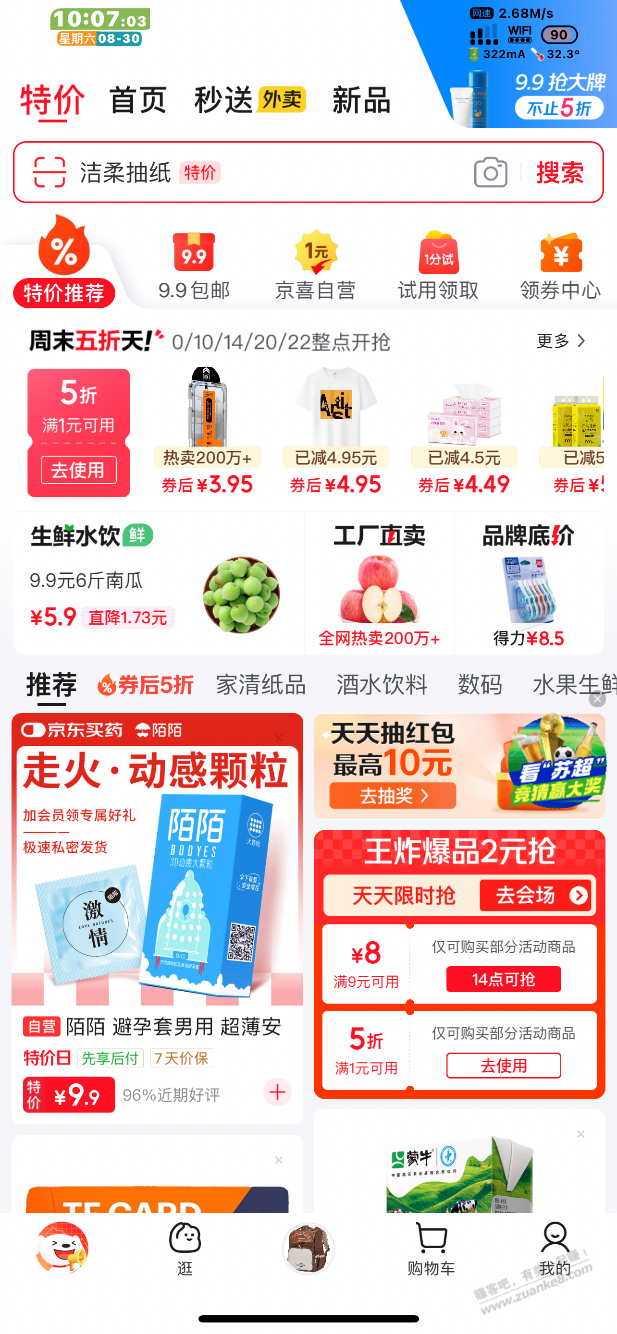
Task: Switch to the 秒送 外卖 tab
Action: pyautogui.click(x=249, y=101)
